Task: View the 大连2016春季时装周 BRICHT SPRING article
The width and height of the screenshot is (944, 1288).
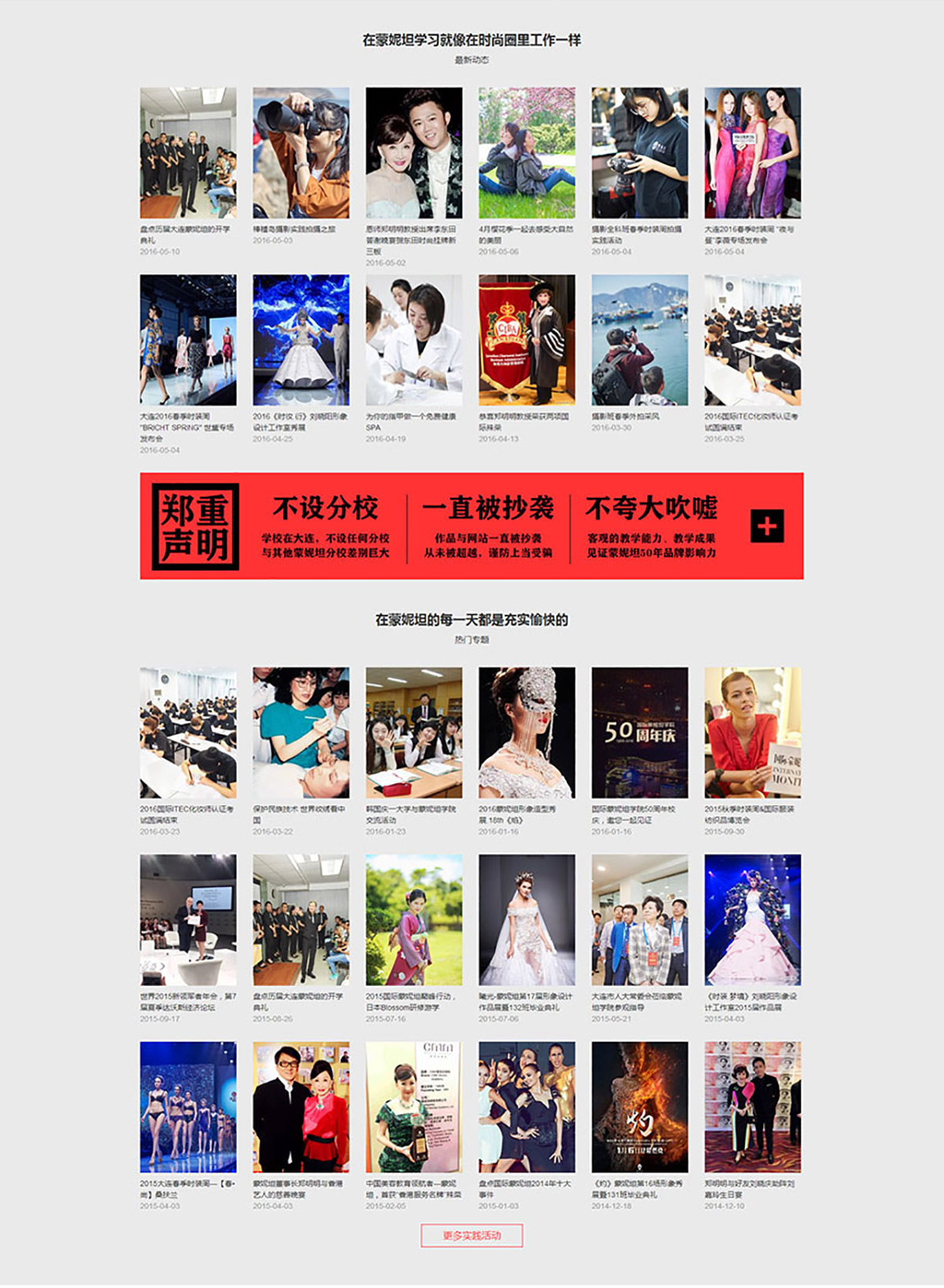Action: tap(188, 340)
